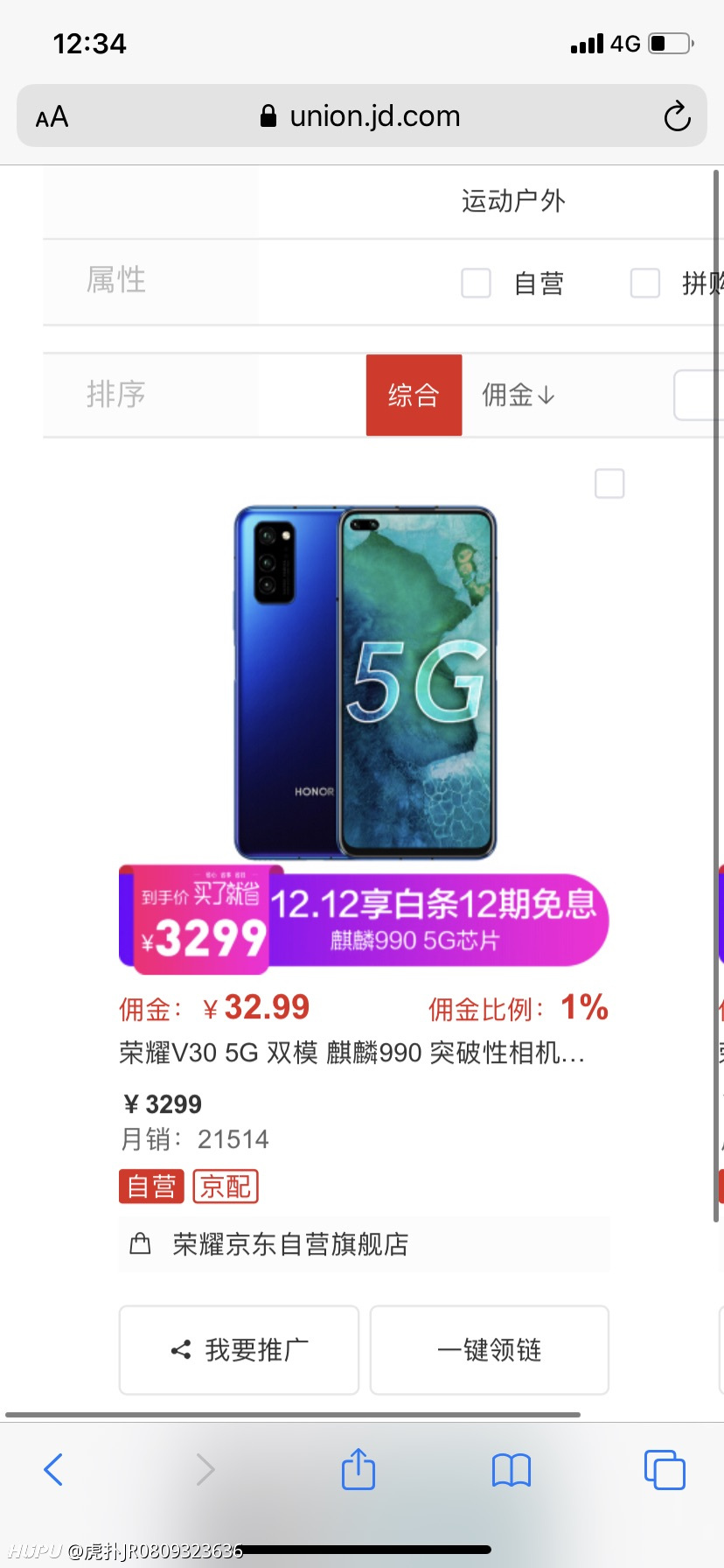The image size is (724, 1568).
Task: Check the 自营 checkbox
Action: click(x=476, y=283)
